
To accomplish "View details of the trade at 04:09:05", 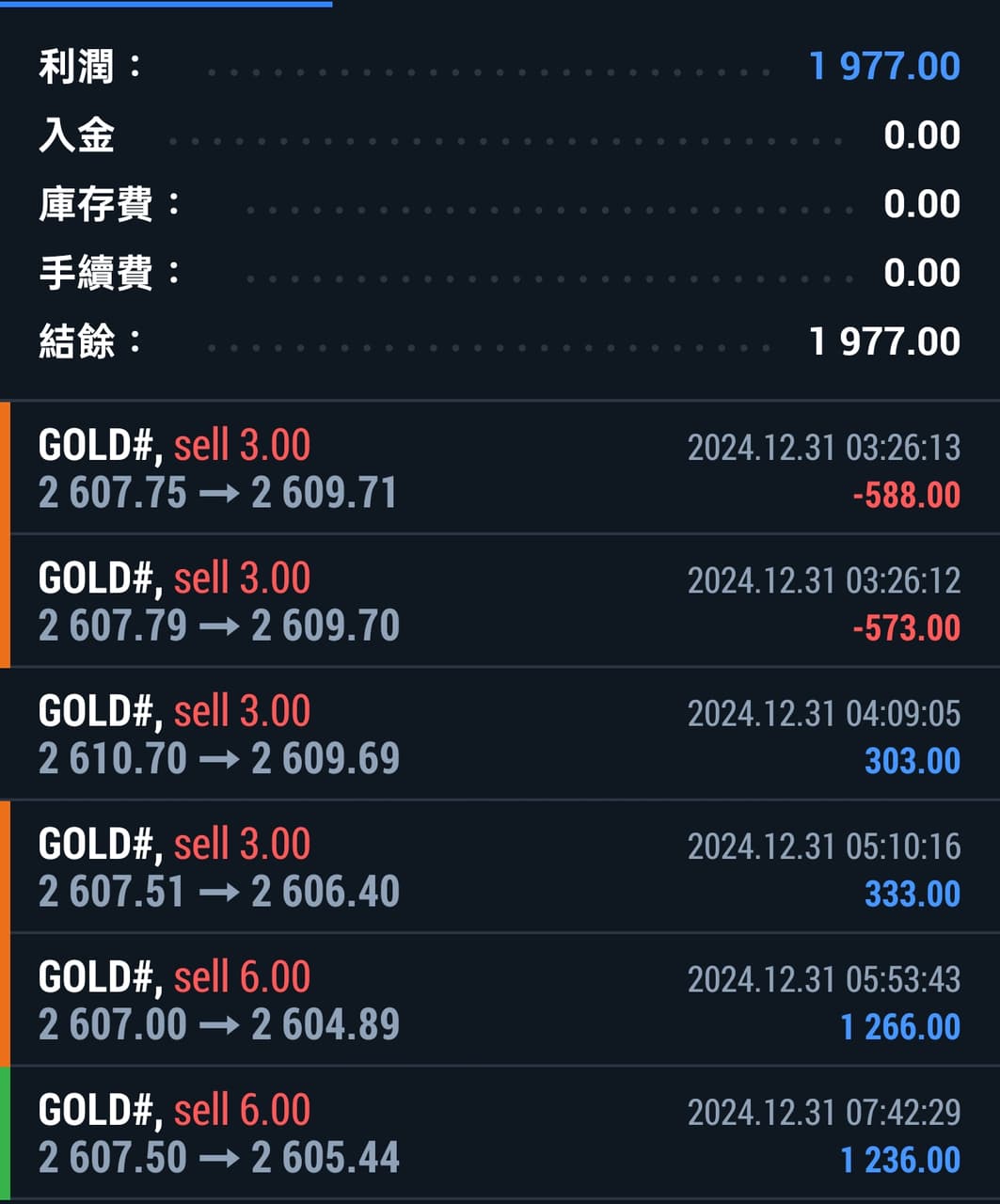I will coord(500,735).
